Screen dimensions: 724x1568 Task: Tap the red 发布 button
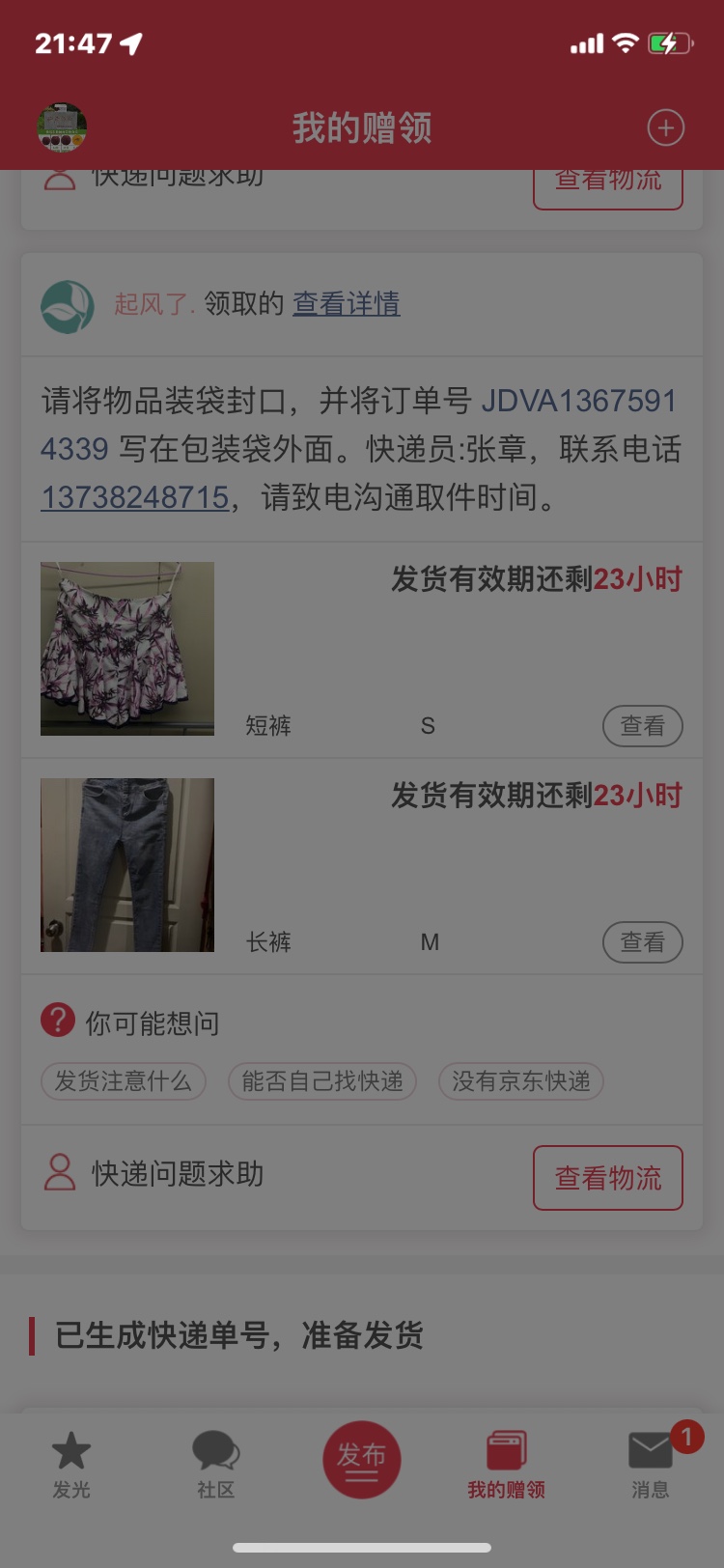pos(361,1460)
